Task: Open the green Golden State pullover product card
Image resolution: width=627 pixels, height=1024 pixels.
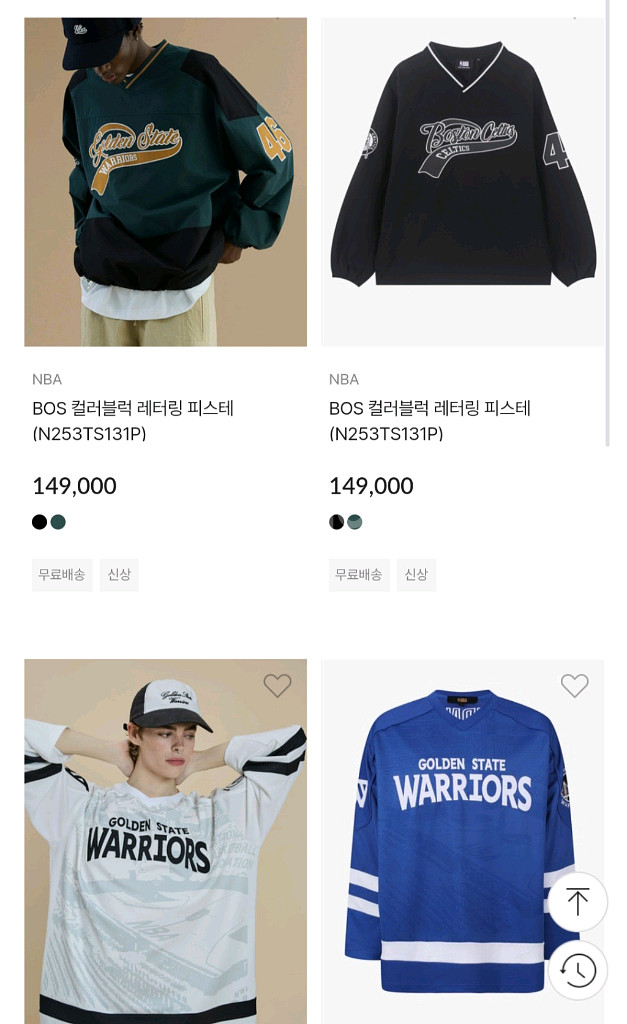Action: coord(165,182)
